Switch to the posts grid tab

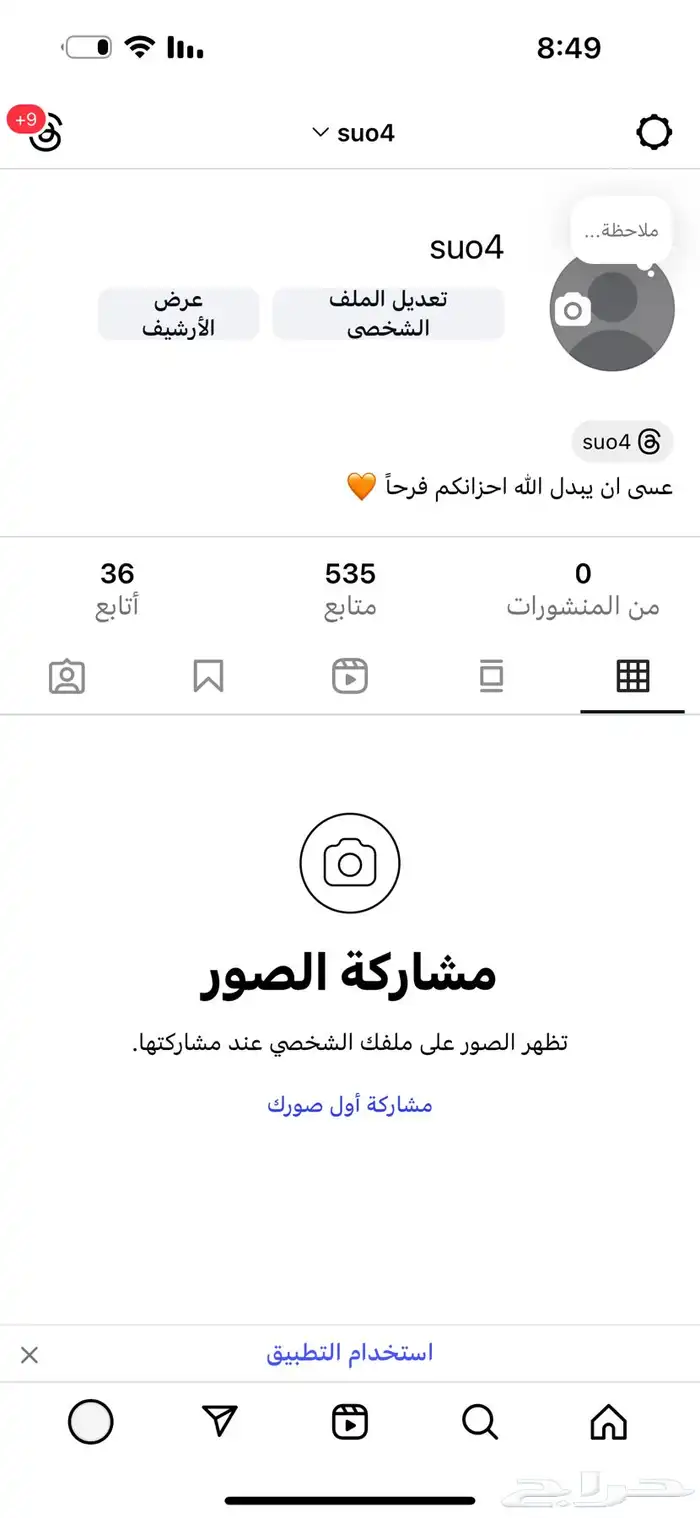(x=632, y=677)
